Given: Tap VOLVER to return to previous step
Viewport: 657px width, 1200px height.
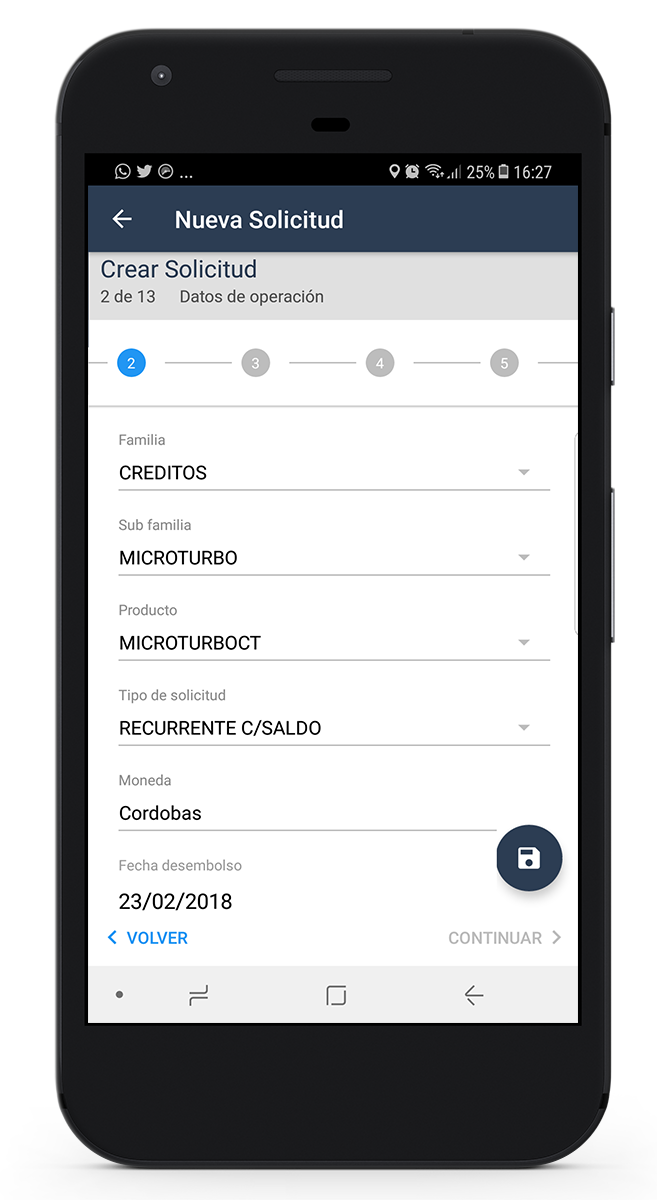Looking at the screenshot, I should coord(147,938).
